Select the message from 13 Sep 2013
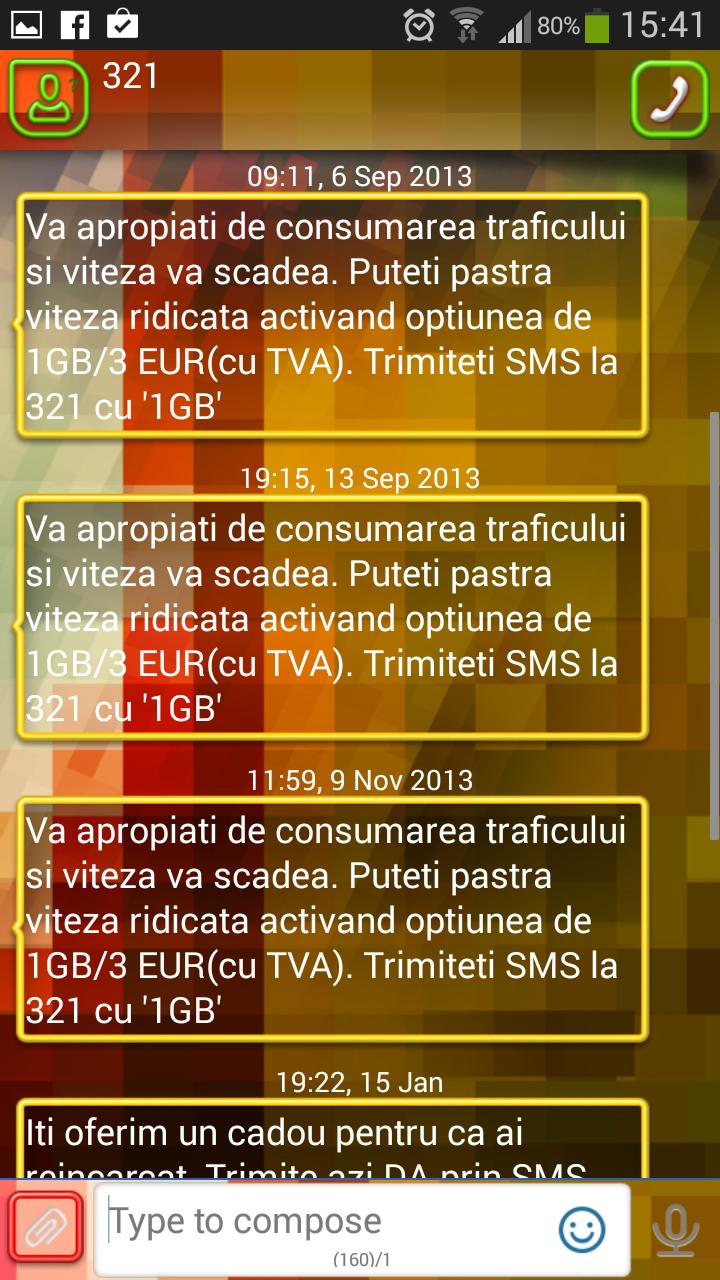 tap(330, 618)
